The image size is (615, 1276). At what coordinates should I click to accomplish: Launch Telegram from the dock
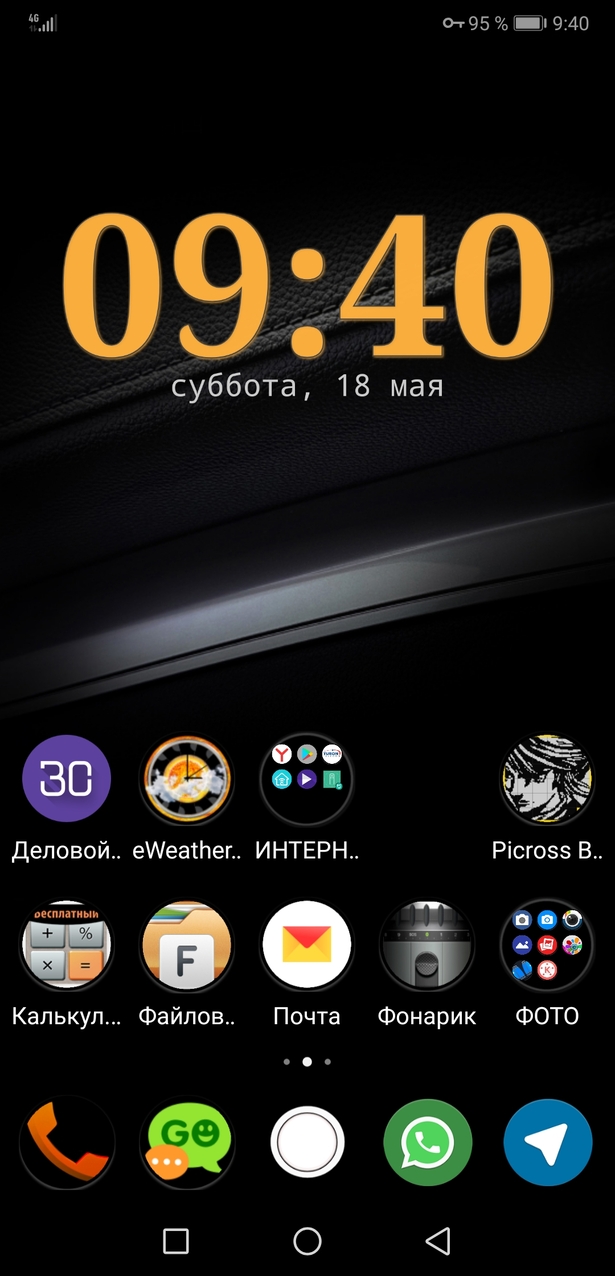tap(548, 1142)
